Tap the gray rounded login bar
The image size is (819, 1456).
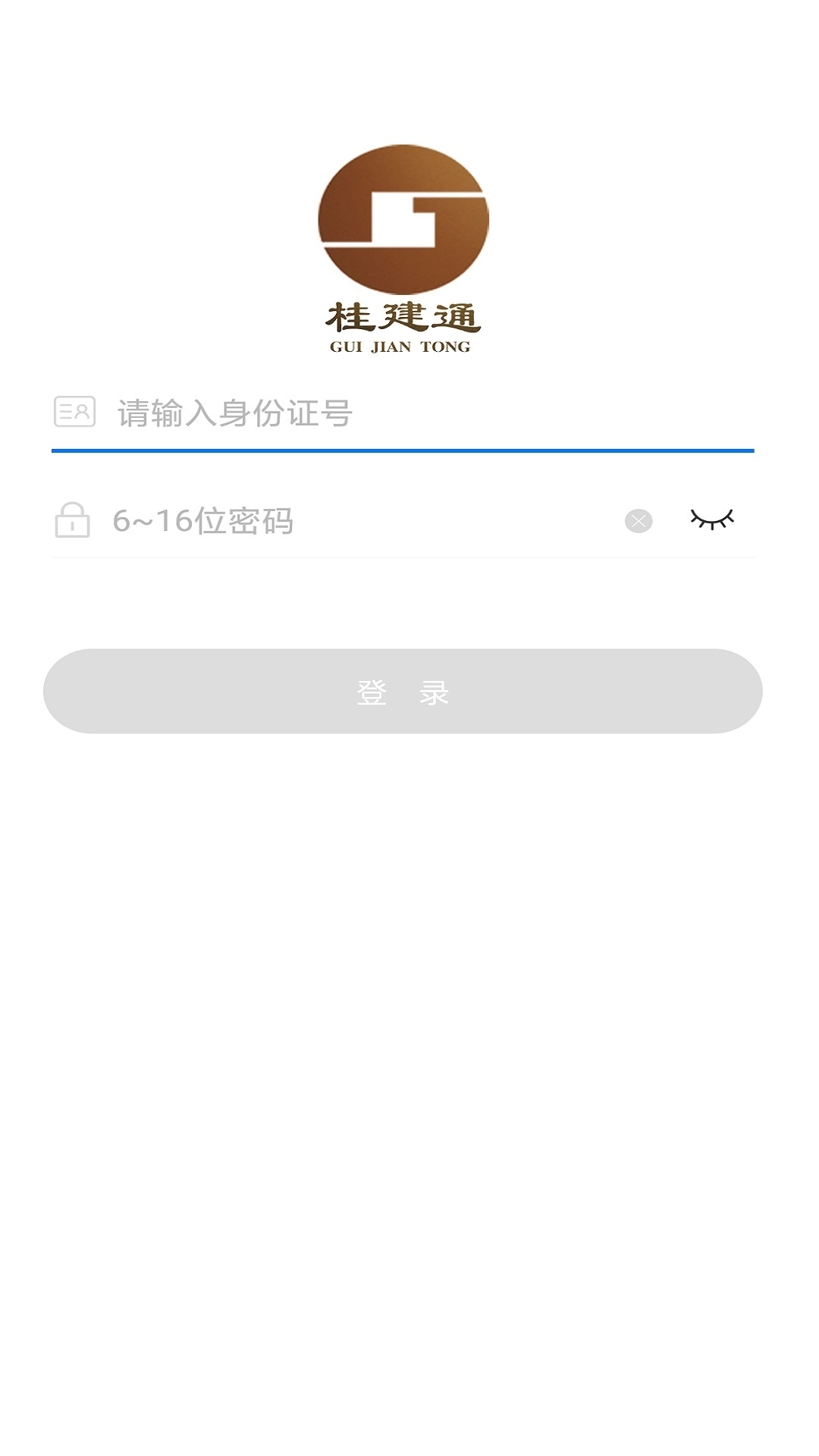403,692
